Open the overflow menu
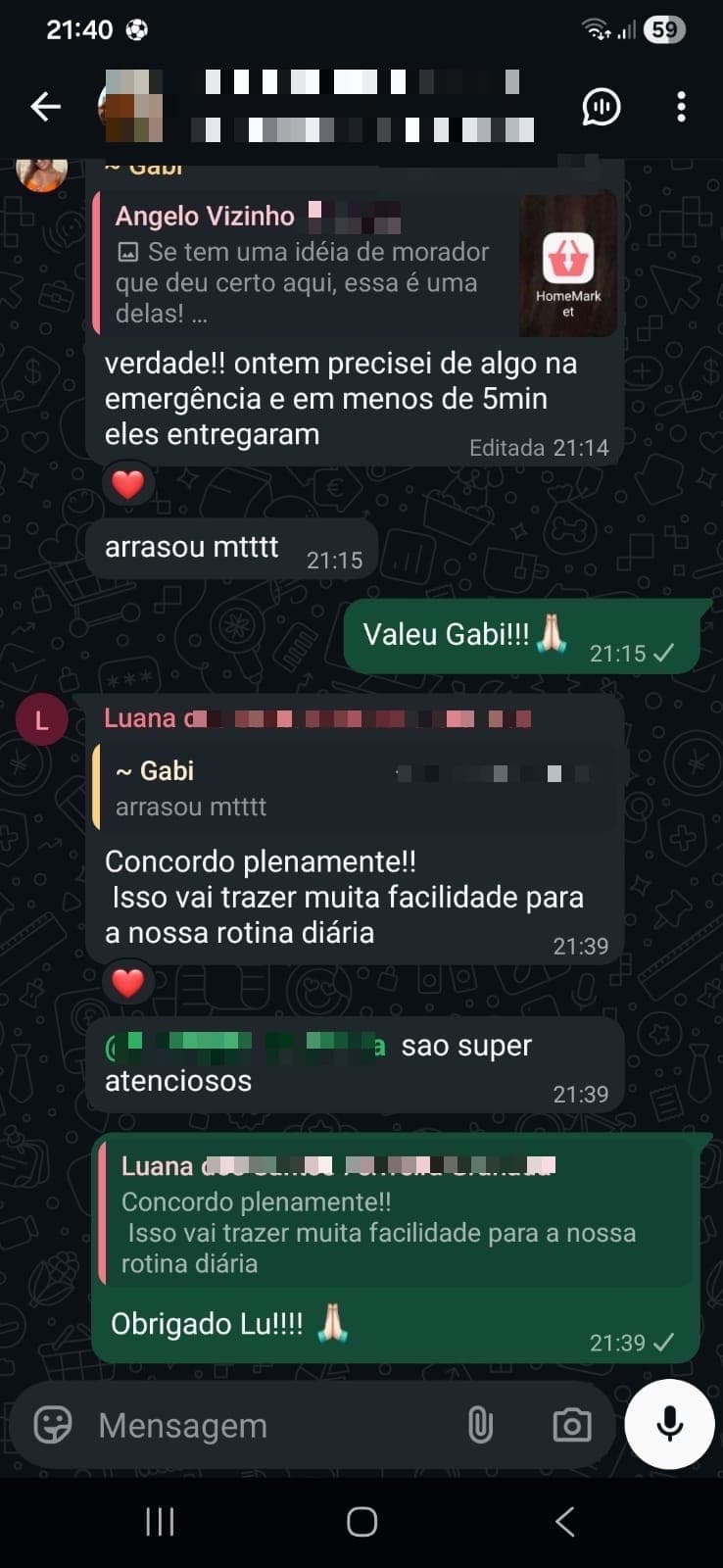723x1568 pixels. pos(681,106)
